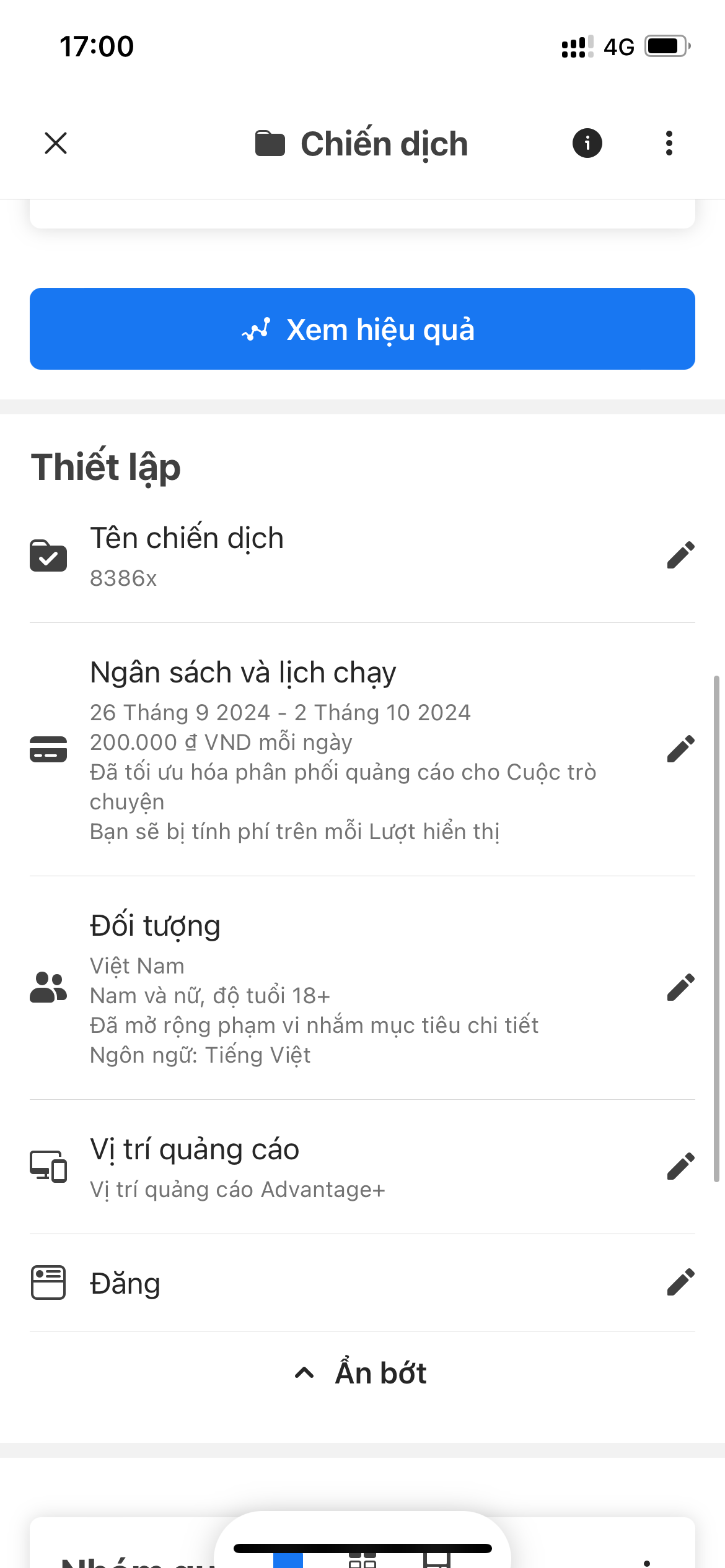The height and width of the screenshot is (1568, 725).
Task: Edit Ngân sách và lịch chạy
Action: click(680, 749)
